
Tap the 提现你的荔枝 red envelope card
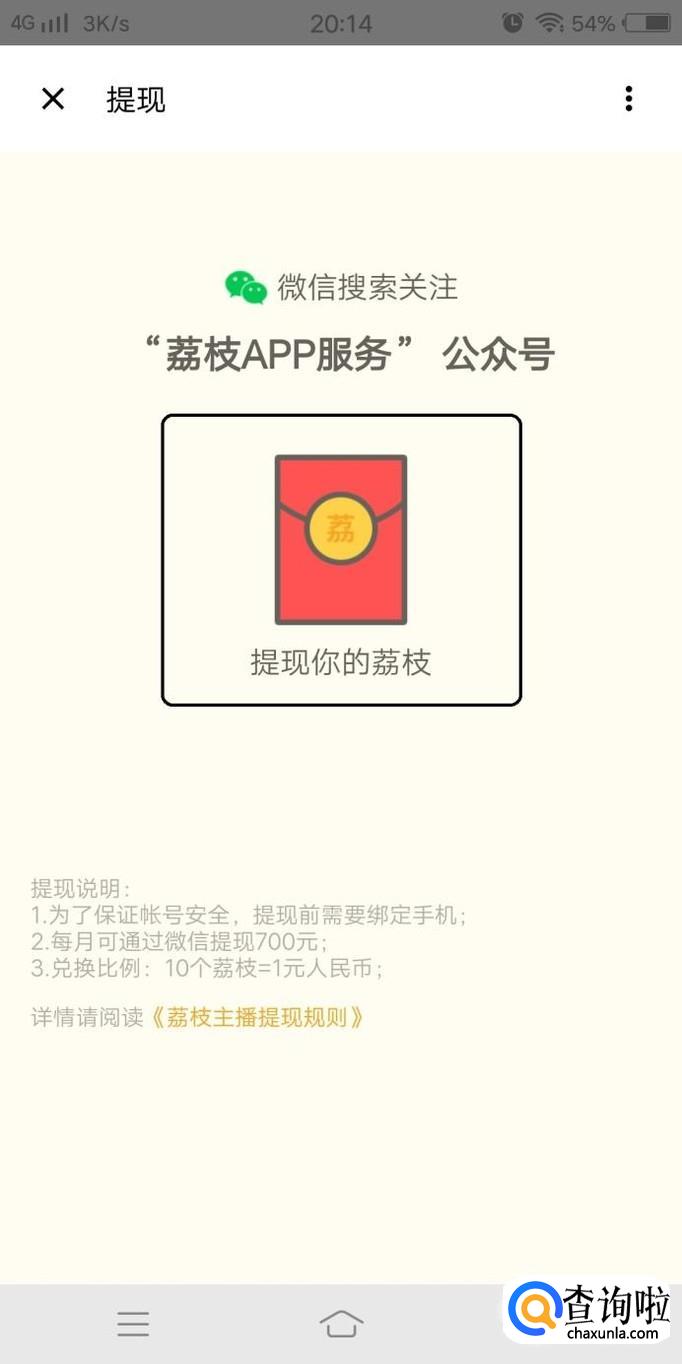click(x=341, y=560)
